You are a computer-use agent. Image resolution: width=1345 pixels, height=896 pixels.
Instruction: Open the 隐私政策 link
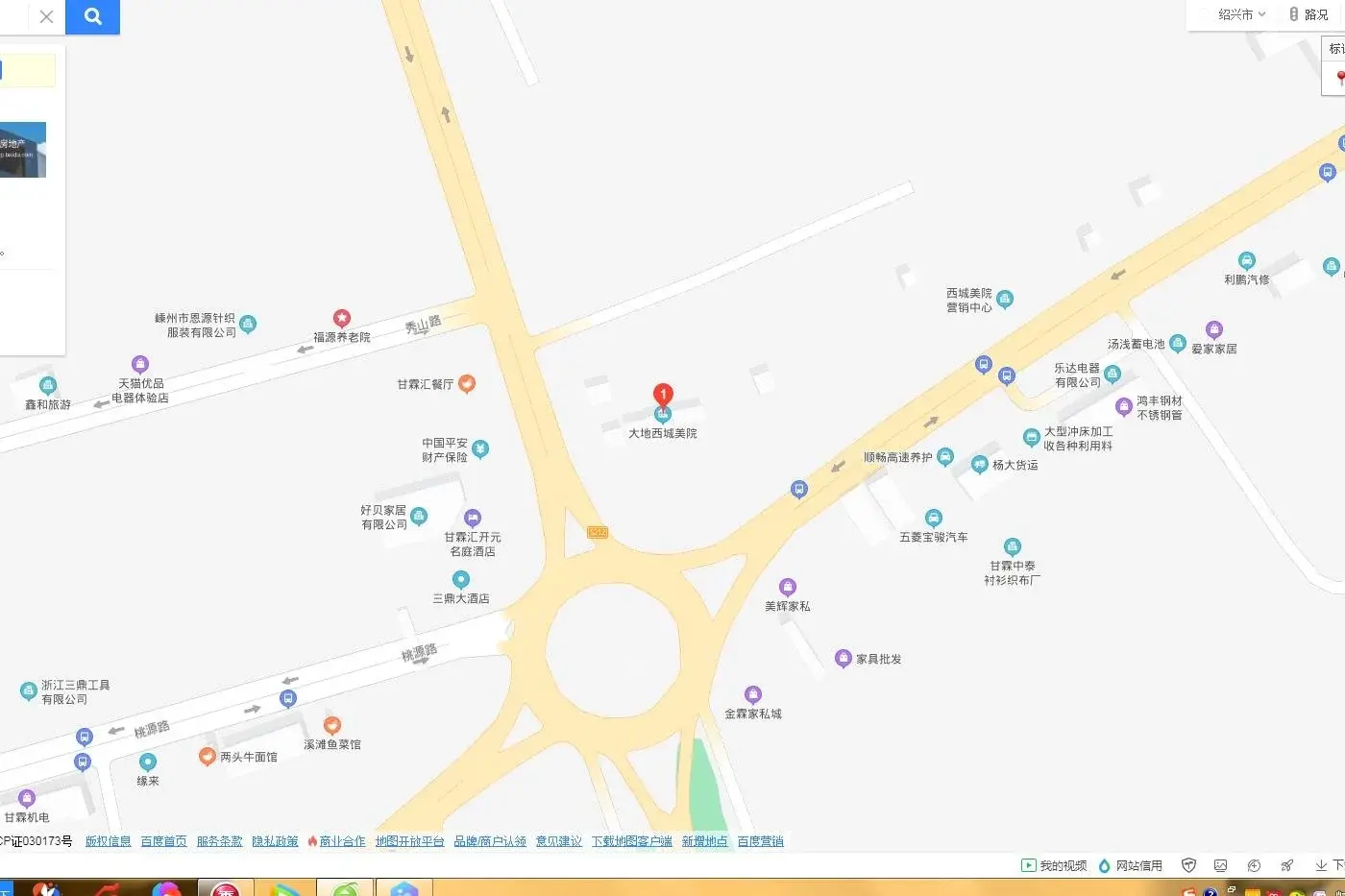[x=275, y=841]
